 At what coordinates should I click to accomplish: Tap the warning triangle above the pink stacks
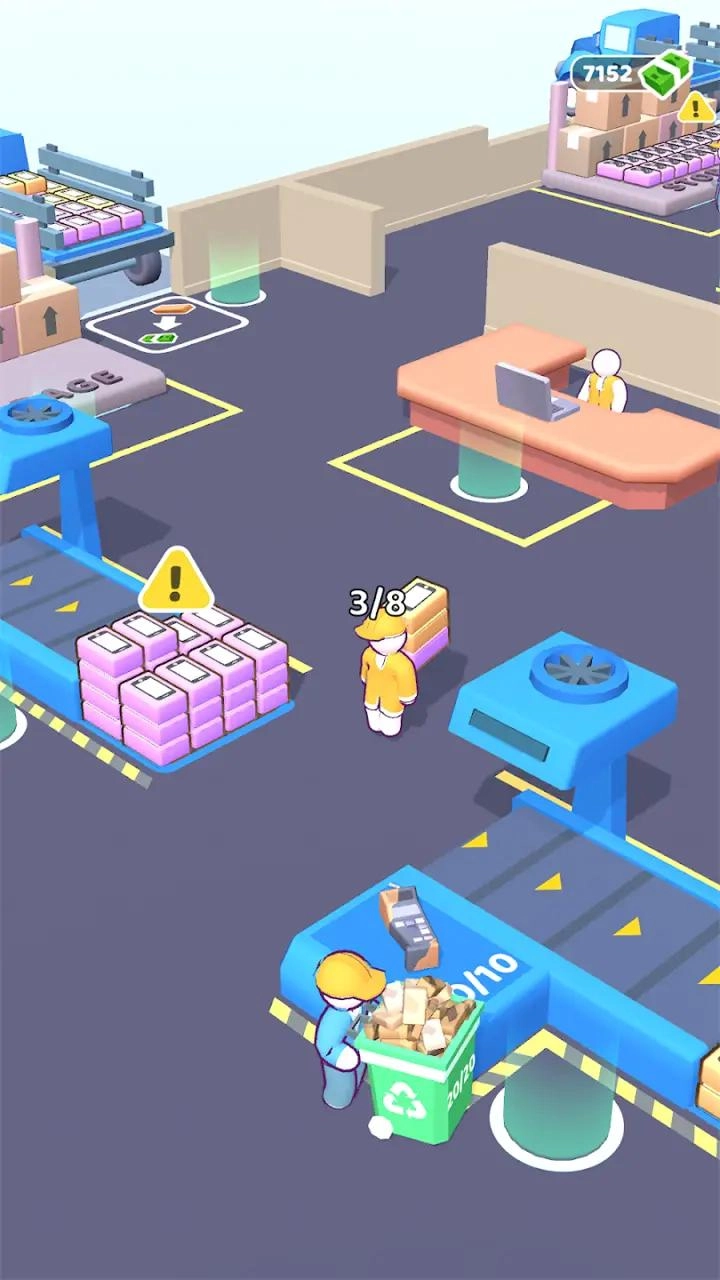click(x=176, y=582)
